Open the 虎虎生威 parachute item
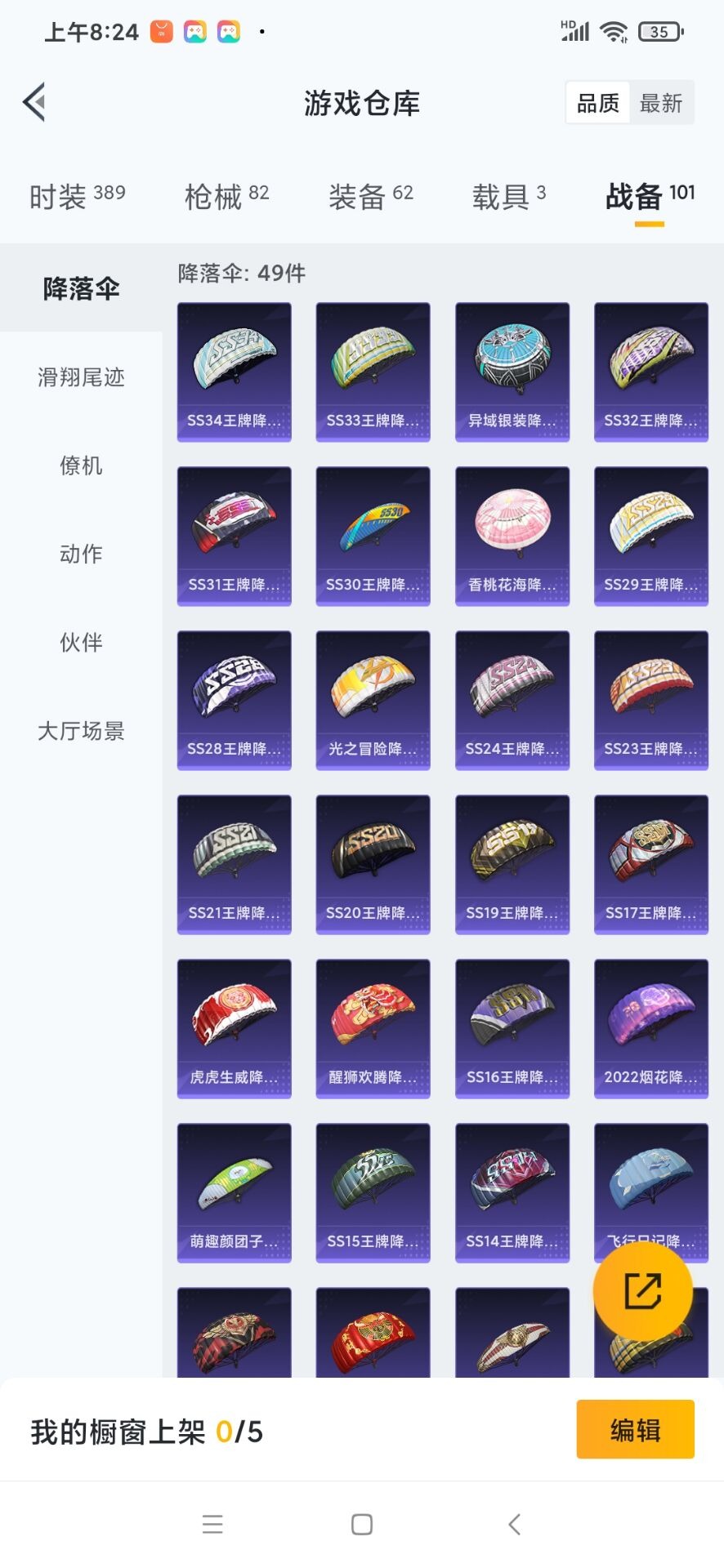The height and width of the screenshot is (1568, 724). tap(235, 1028)
